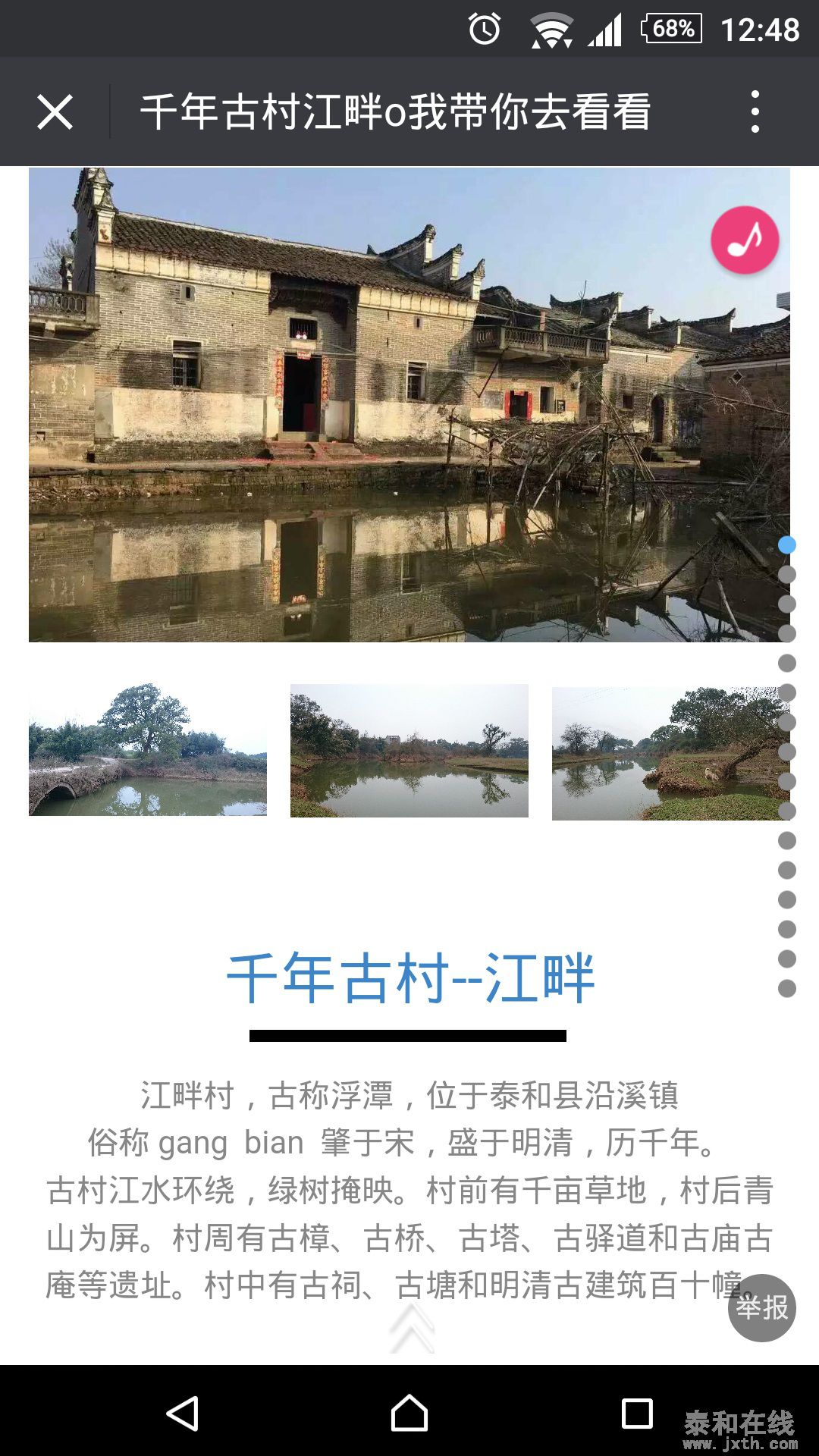The height and width of the screenshot is (1456, 819).
Task: View the middle pond thumbnail photo
Action: tap(409, 751)
